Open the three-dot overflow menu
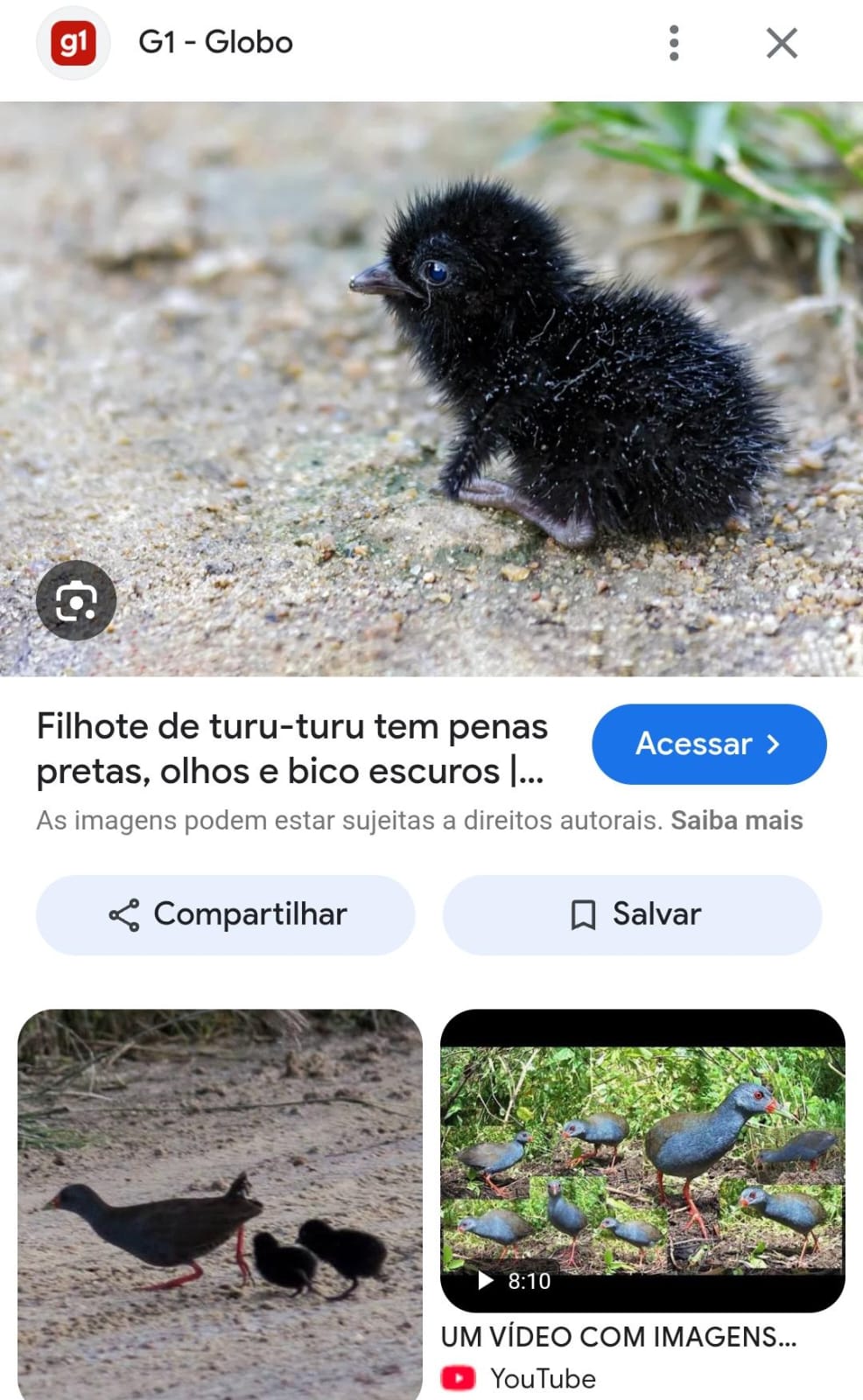The height and width of the screenshot is (1400, 863). click(673, 43)
